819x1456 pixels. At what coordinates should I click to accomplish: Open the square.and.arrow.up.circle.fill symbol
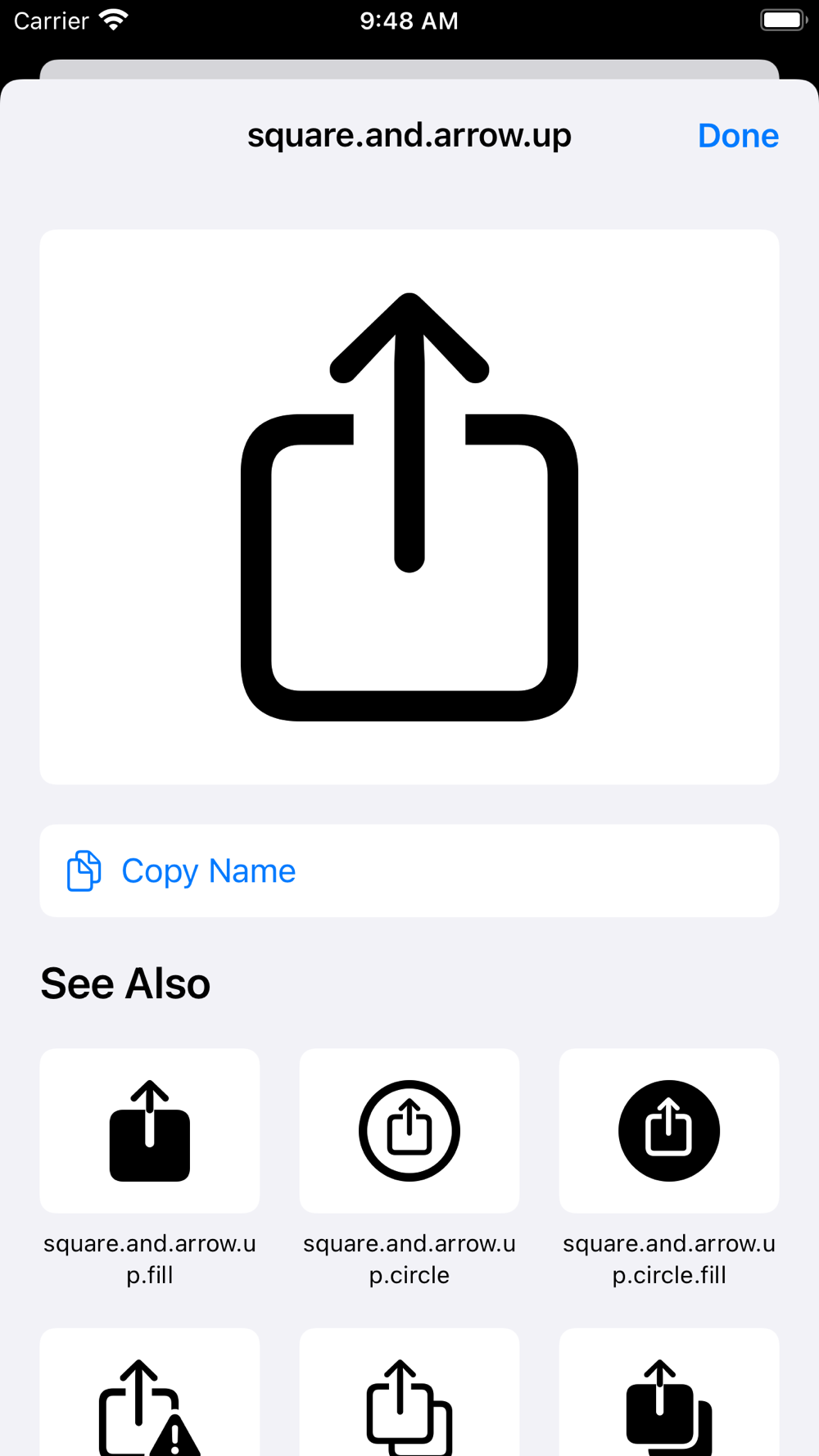(669, 1130)
